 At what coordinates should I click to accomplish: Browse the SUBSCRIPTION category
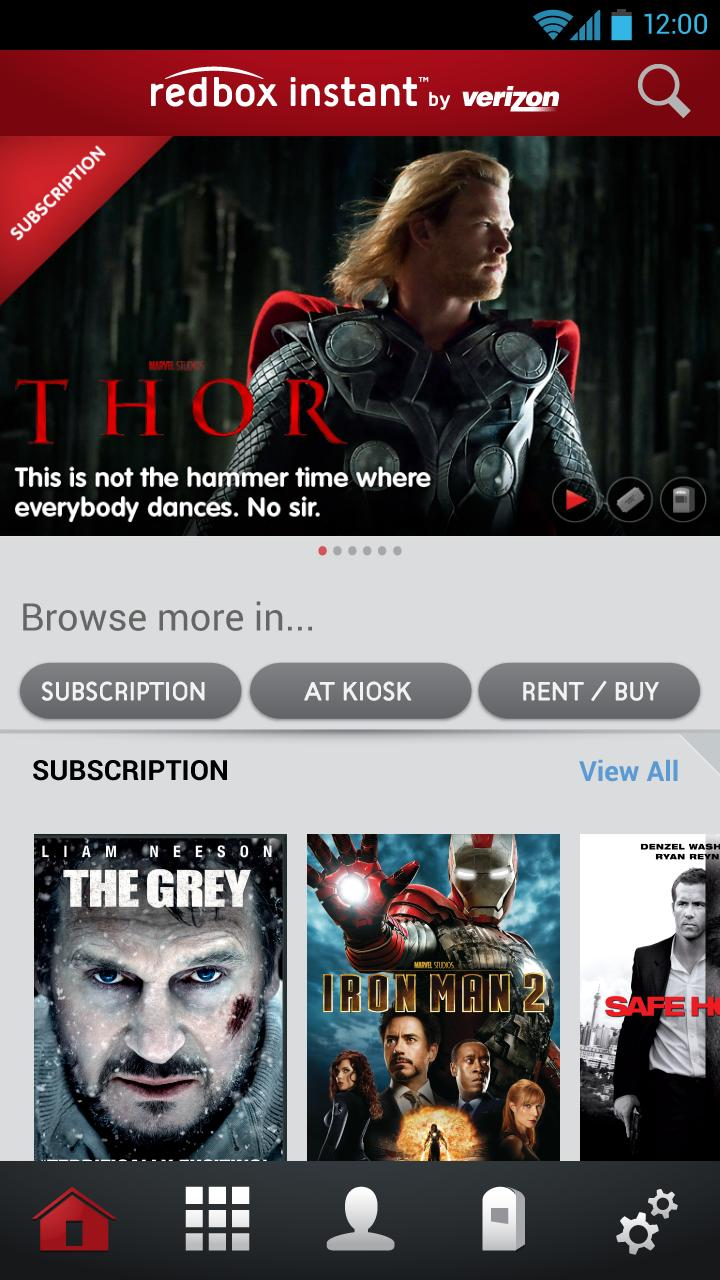click(x=129, y=690)
